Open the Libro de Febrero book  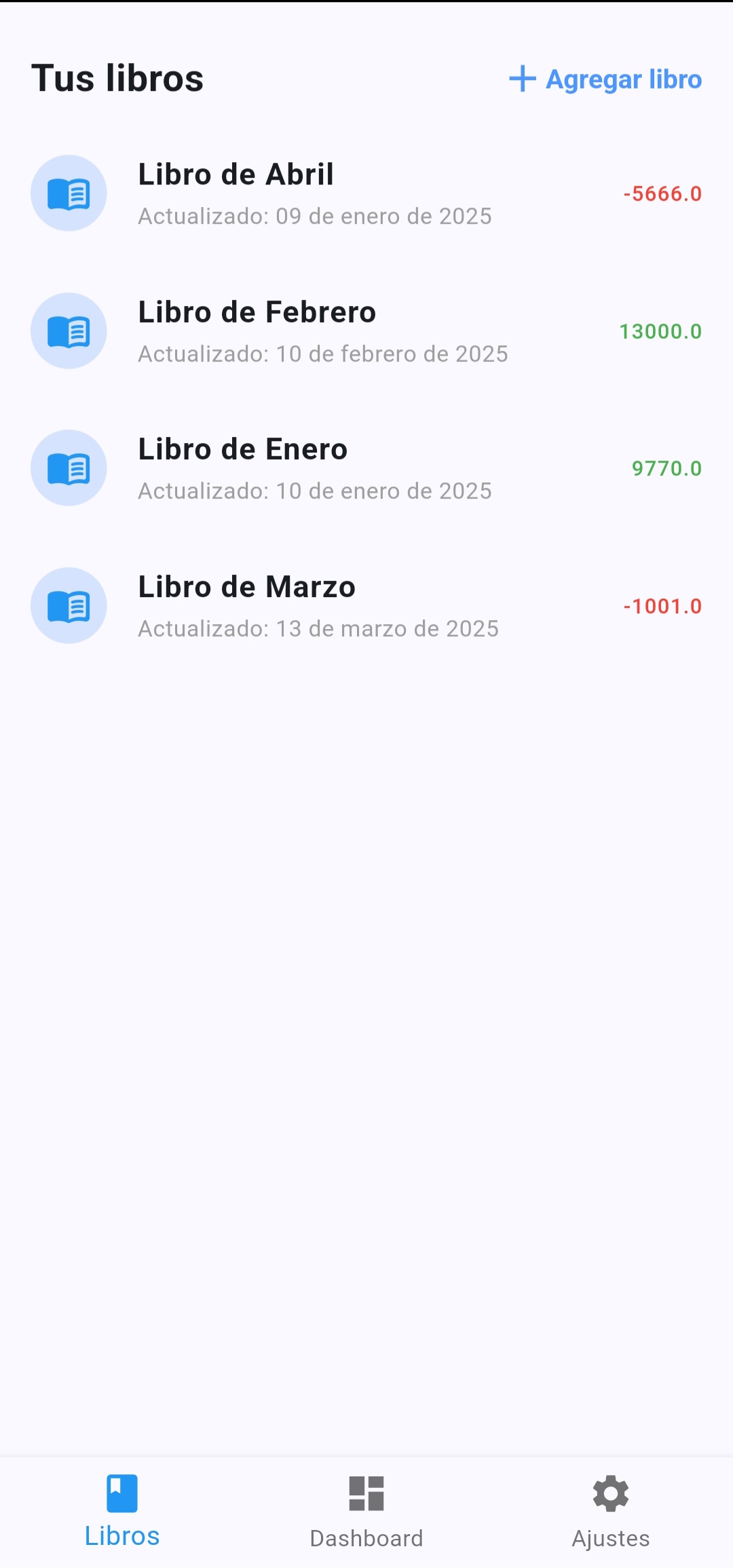tap(366, 332)
